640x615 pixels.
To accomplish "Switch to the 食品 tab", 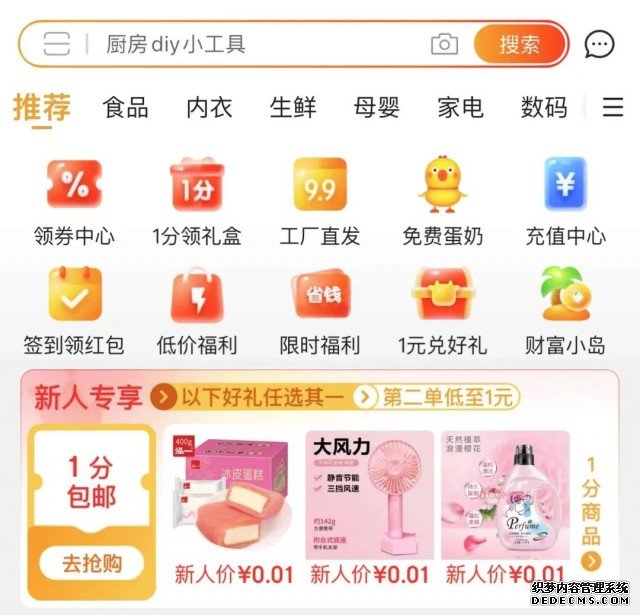I will click(126, 107).
